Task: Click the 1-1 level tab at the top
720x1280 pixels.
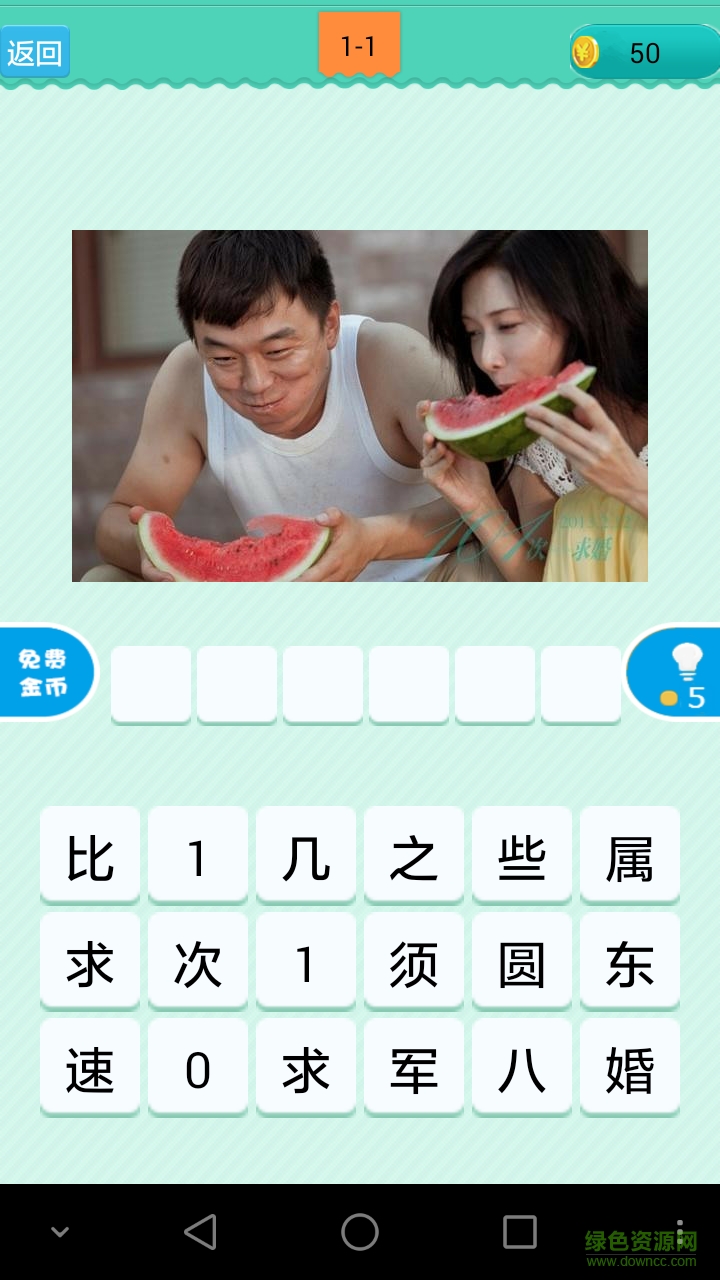Action: [360, 44]
